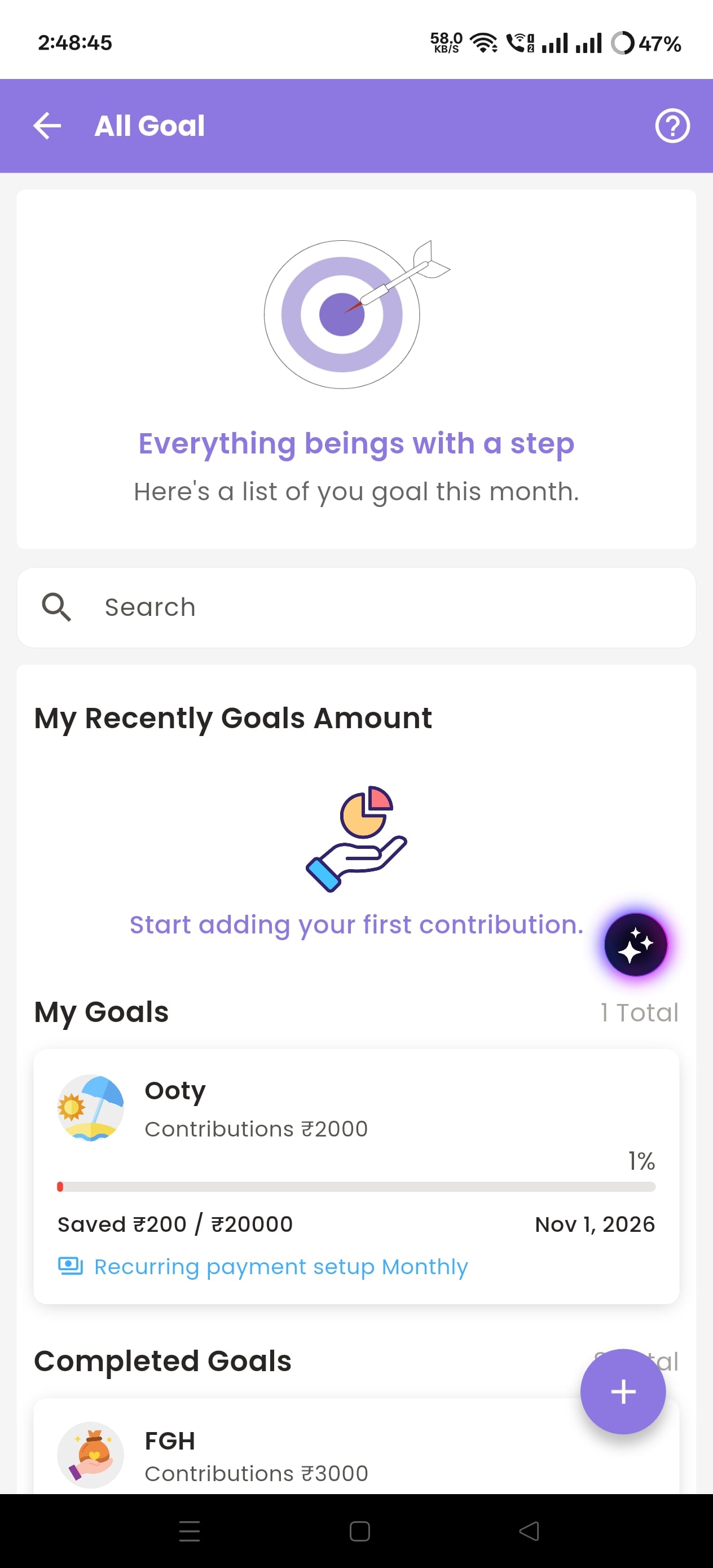Tap the 1 Total label beside My Goals
Viewport: 713px width, 1568px height.
click(x=639, y=1012)
